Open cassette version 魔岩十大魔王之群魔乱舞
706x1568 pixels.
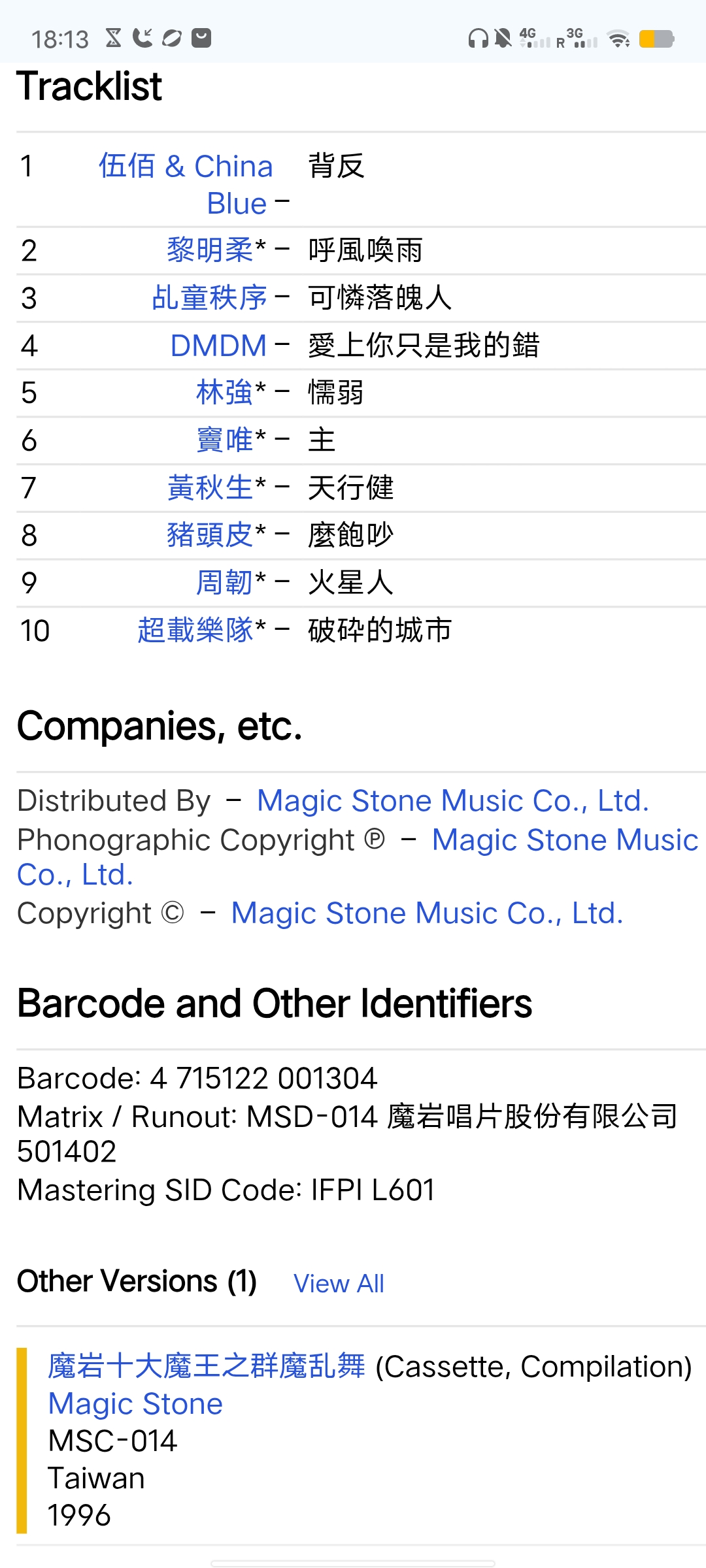[207, 1366]
